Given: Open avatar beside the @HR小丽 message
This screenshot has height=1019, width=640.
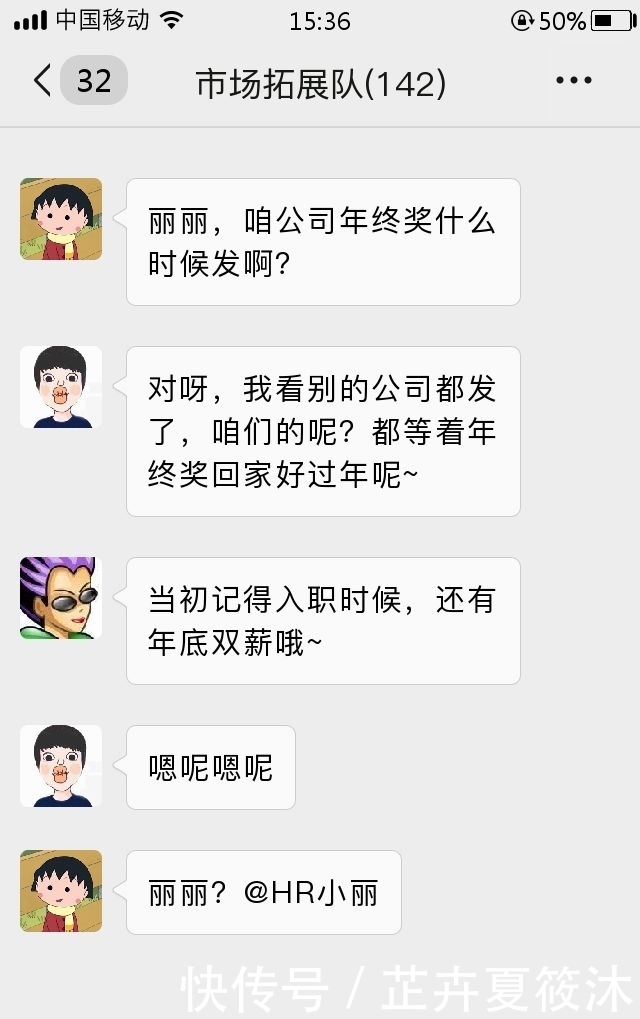Looking at the screenshot, I should click(61, 891).
